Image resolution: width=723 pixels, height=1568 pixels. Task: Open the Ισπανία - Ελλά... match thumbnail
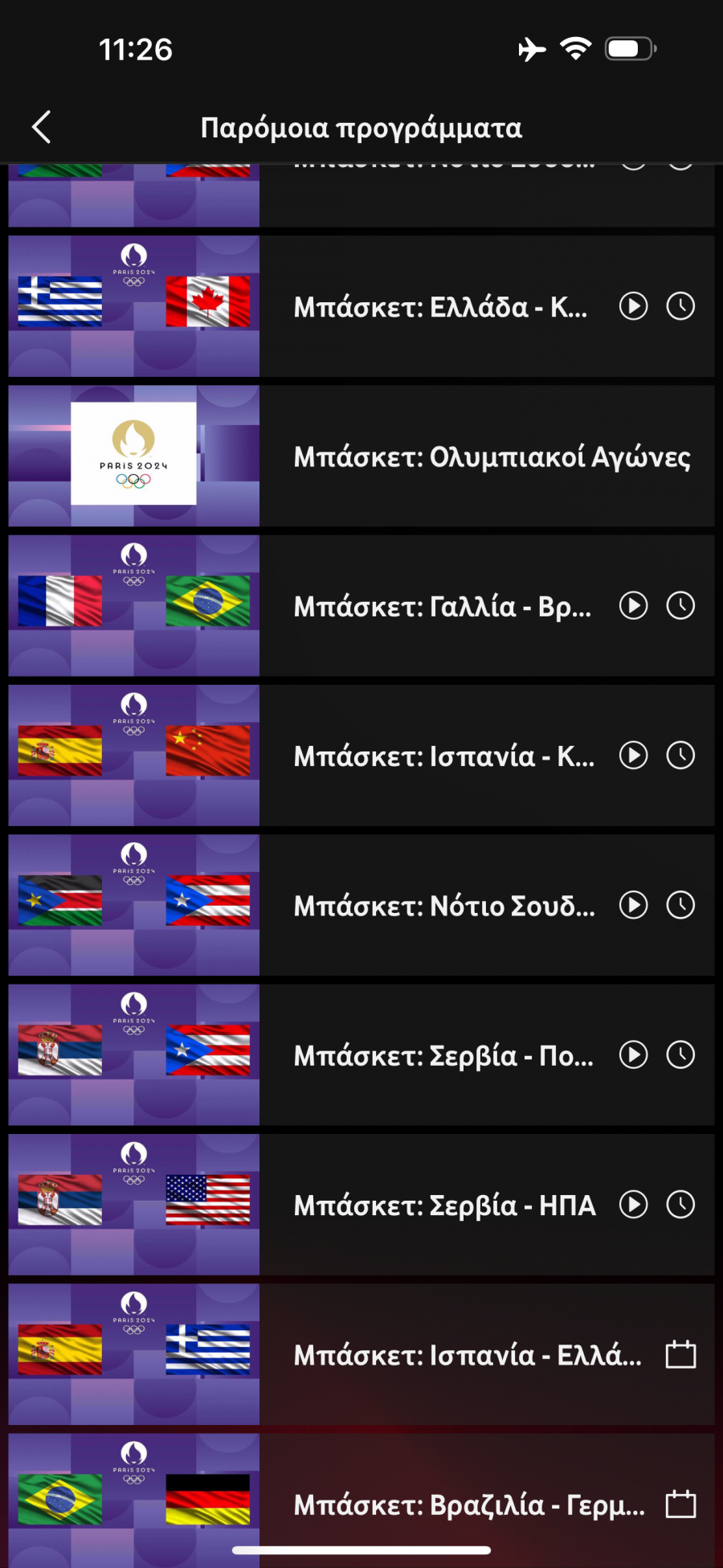[134, 1354]
